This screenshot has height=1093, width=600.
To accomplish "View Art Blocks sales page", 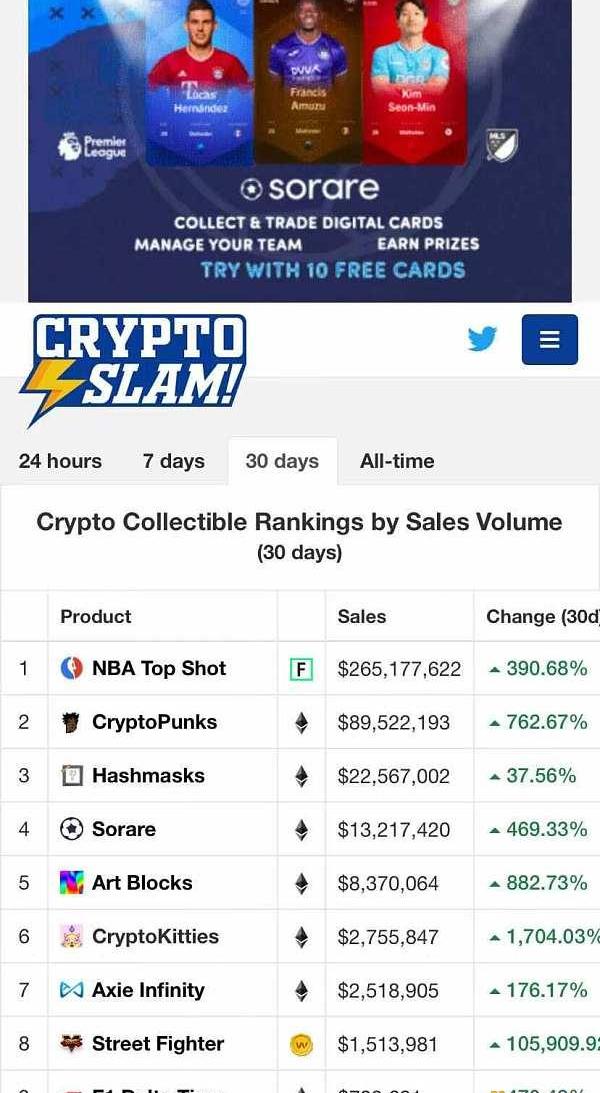I will [142, 882].
